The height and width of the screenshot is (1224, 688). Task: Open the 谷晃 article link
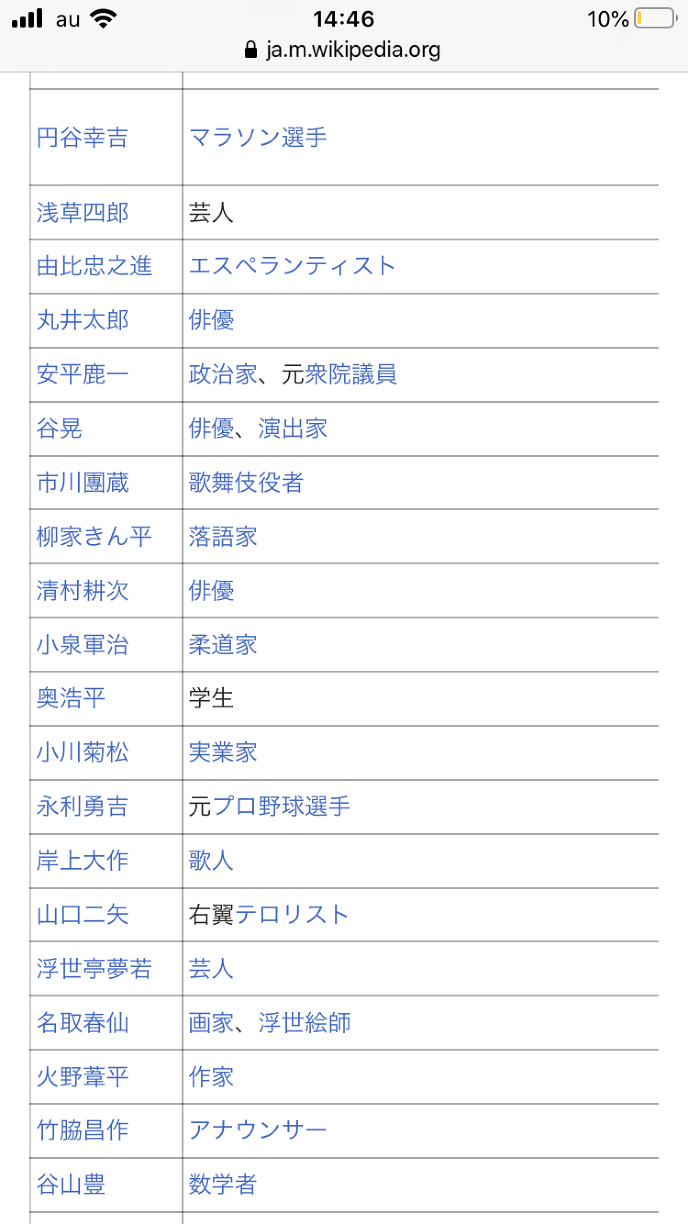60,429
